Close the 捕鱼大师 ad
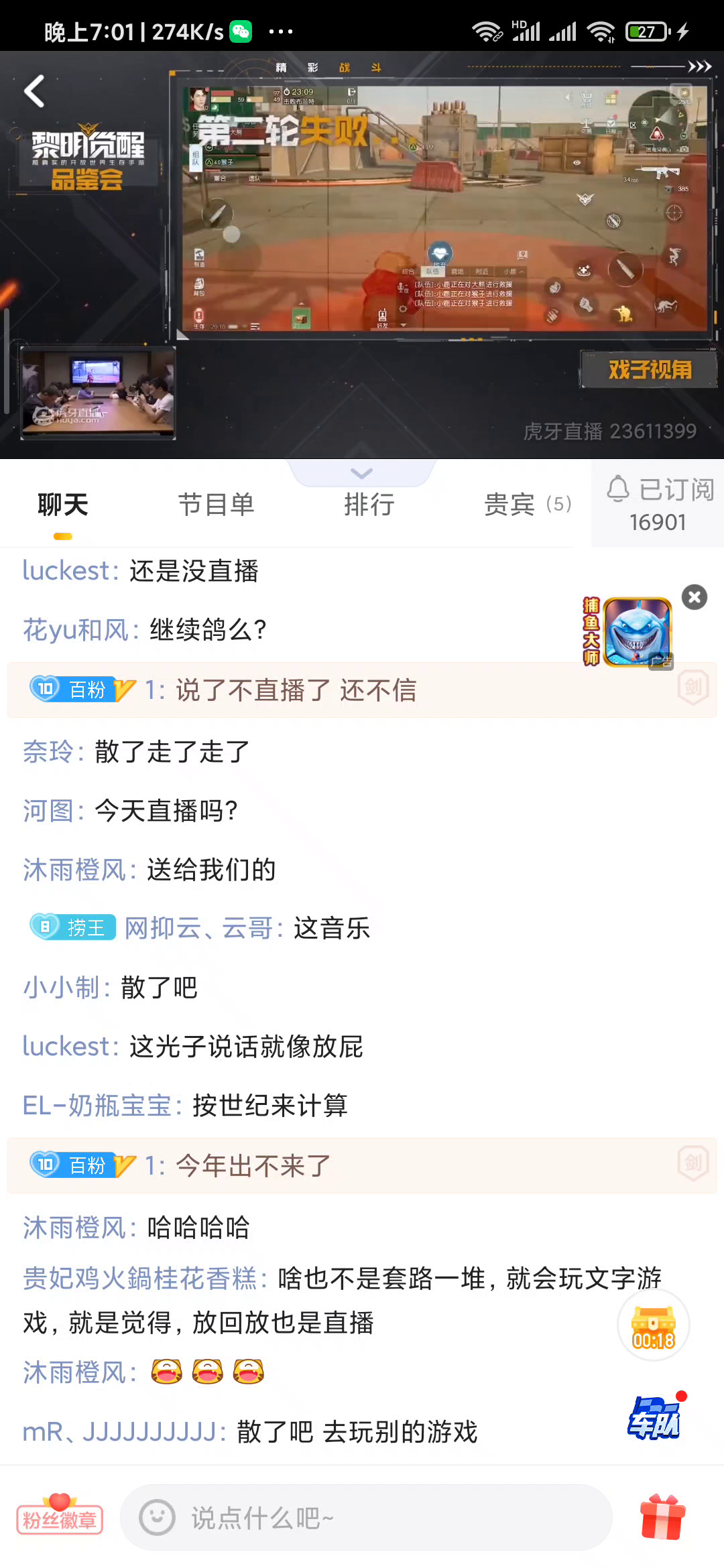The image size is (724, 1568). pos(695,597)
